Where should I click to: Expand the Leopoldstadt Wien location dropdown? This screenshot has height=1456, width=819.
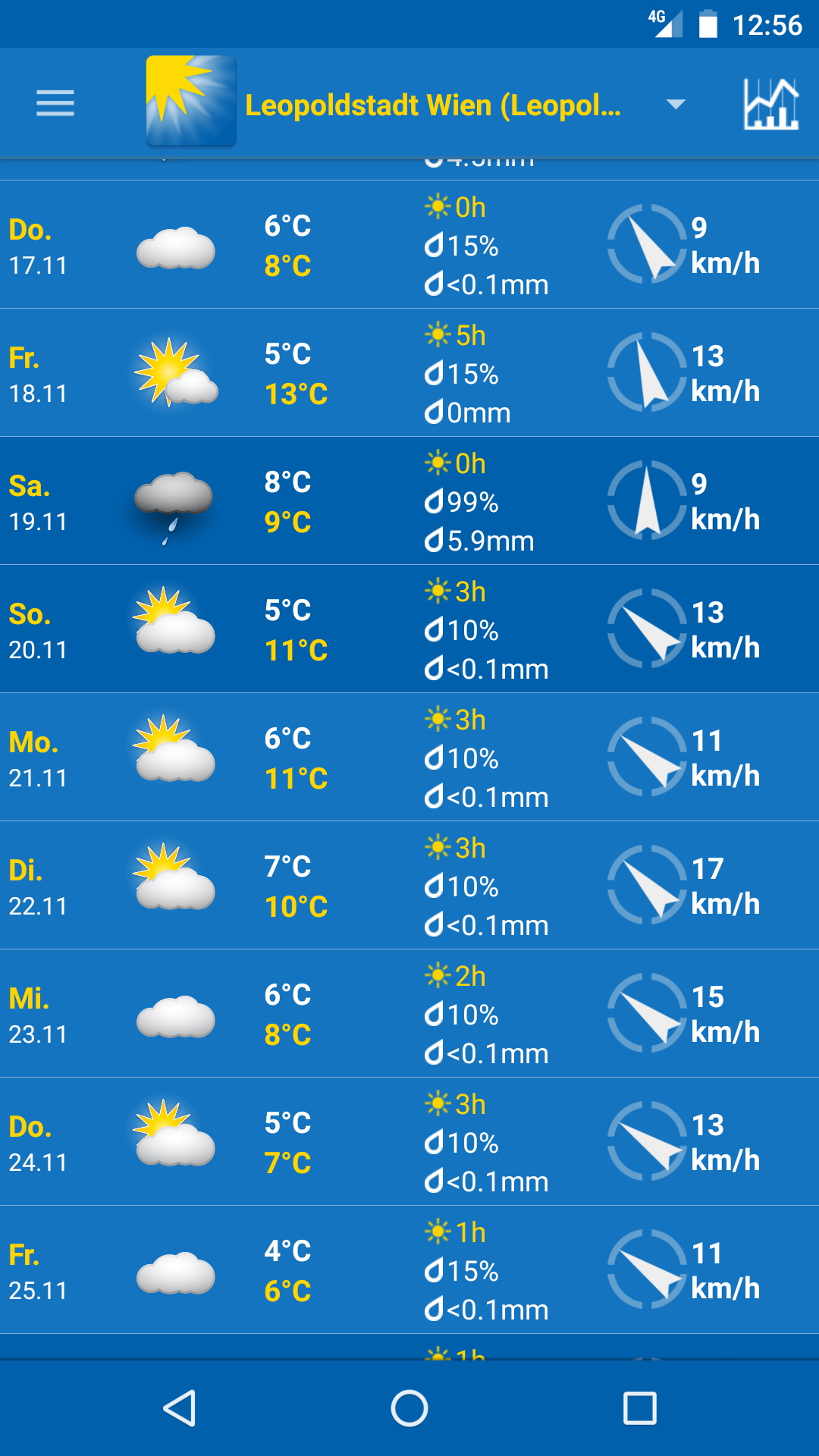675,104
